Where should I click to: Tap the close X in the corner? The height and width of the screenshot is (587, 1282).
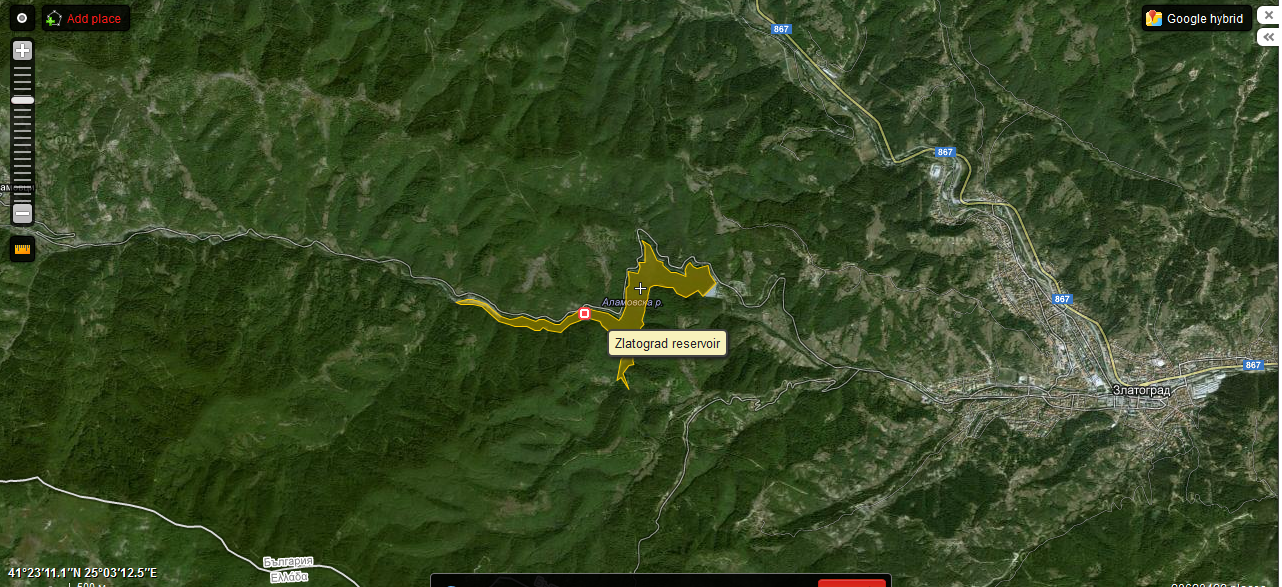pyautogui.click(x=1269, y=14)
